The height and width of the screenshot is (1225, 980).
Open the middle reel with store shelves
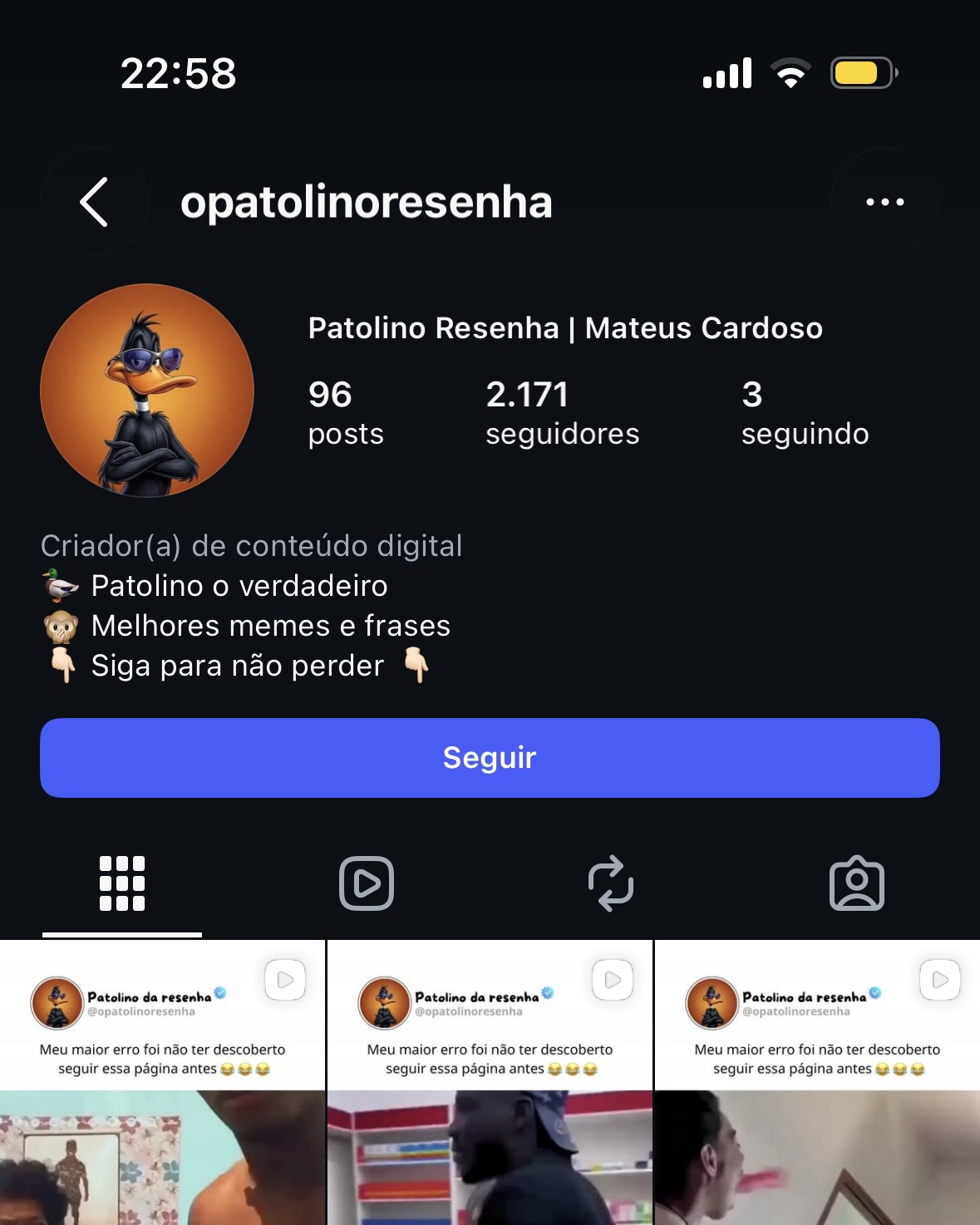pyautogui.click(x=490, y=1083)
